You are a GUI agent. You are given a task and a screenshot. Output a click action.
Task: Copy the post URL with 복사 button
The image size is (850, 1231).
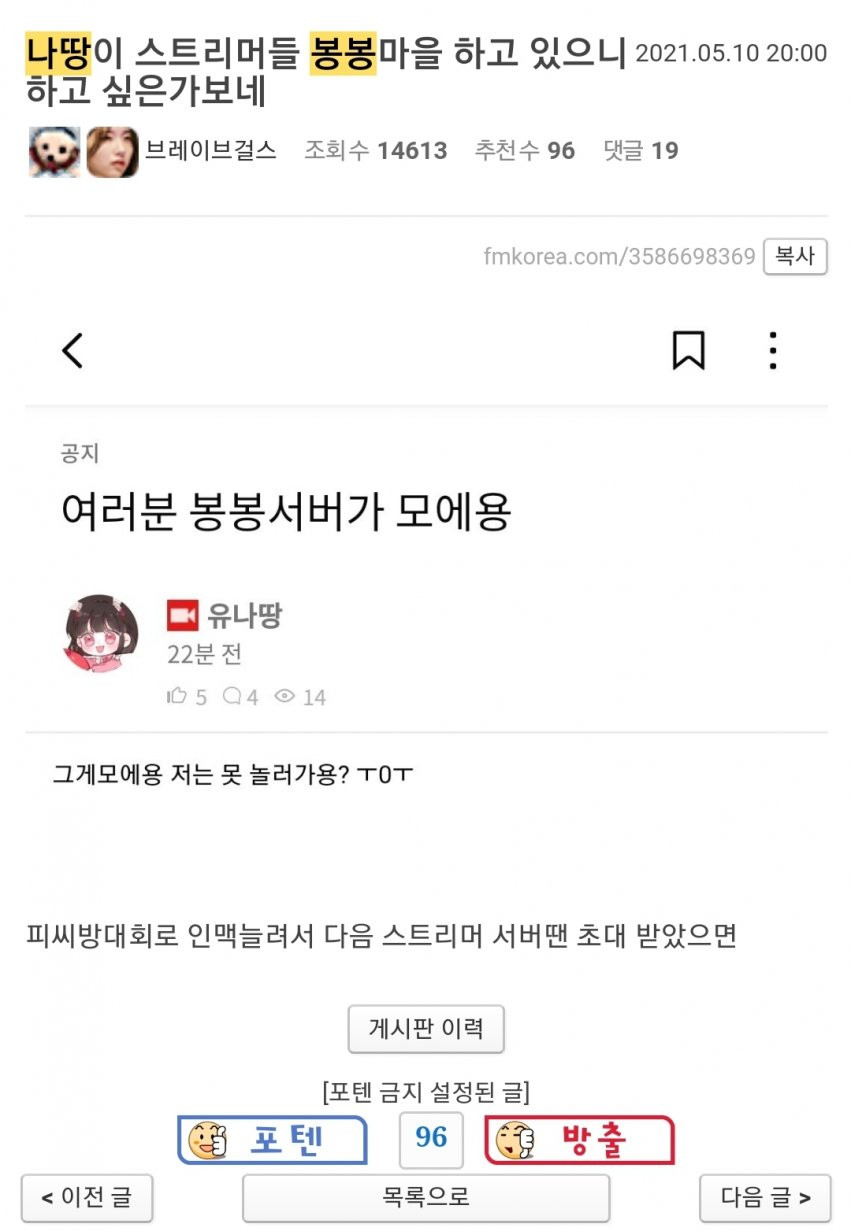click(795, 257)
